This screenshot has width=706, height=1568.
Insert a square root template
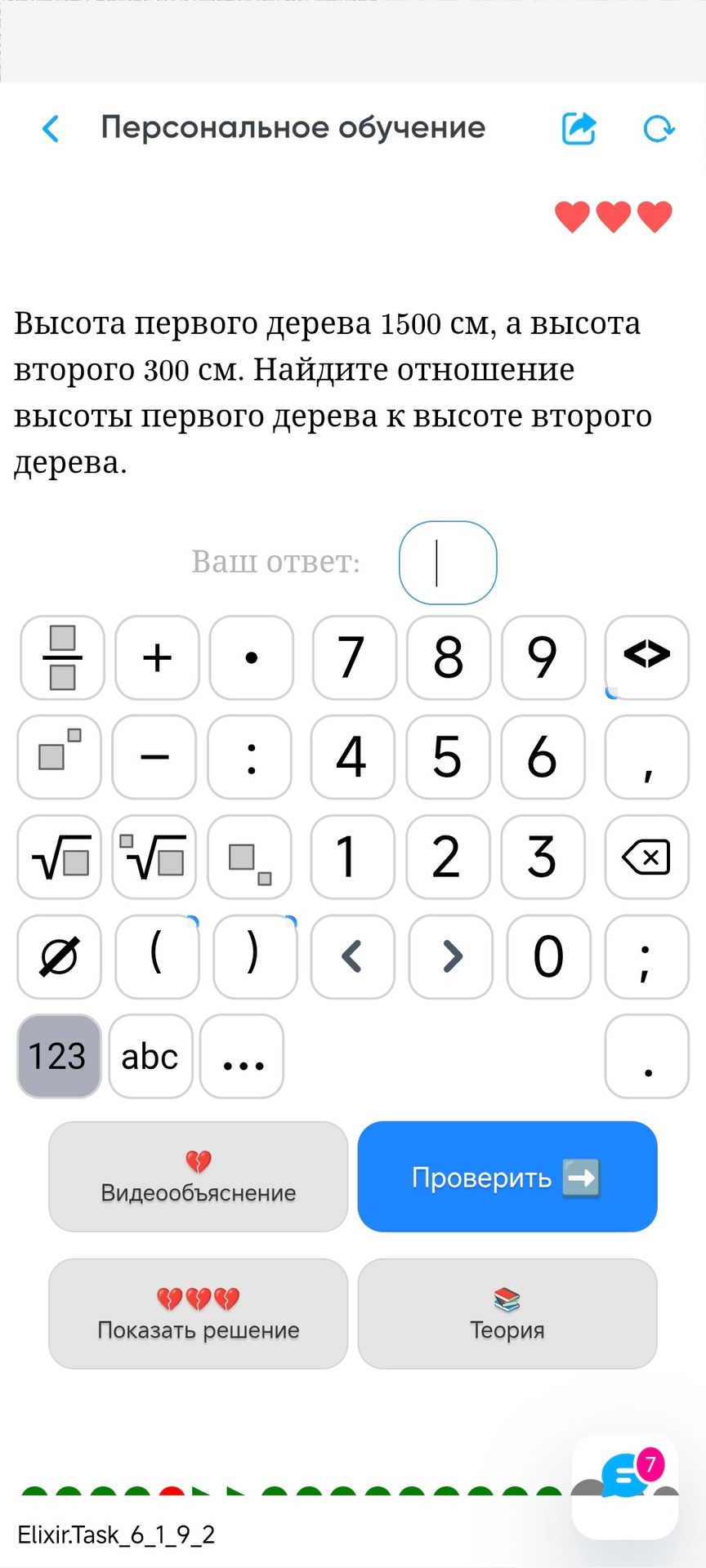[x=59, y=857]
